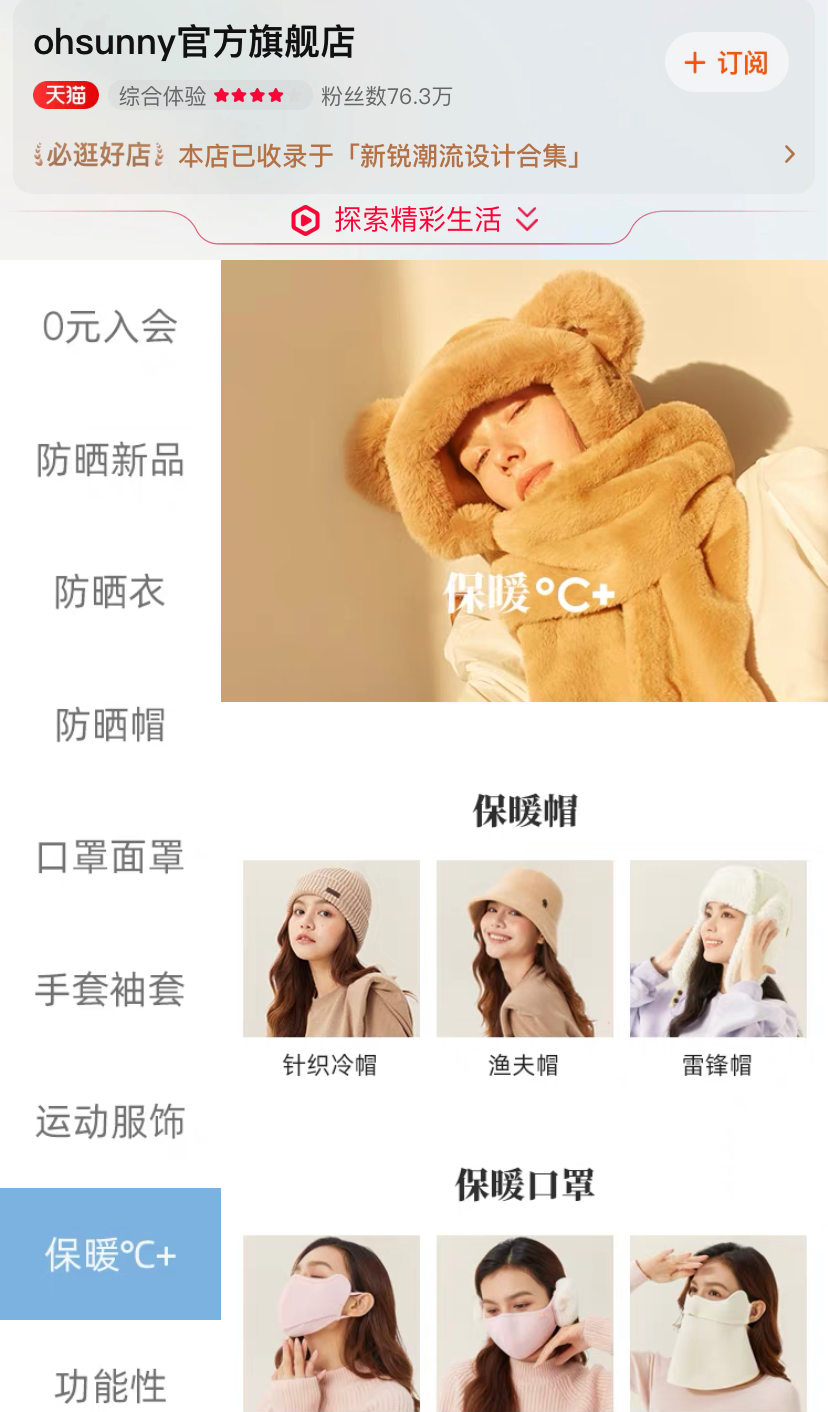This screenshot has width=828, height=1412.
Task: Go to 防晒帽 category
Action: [110, 725]
